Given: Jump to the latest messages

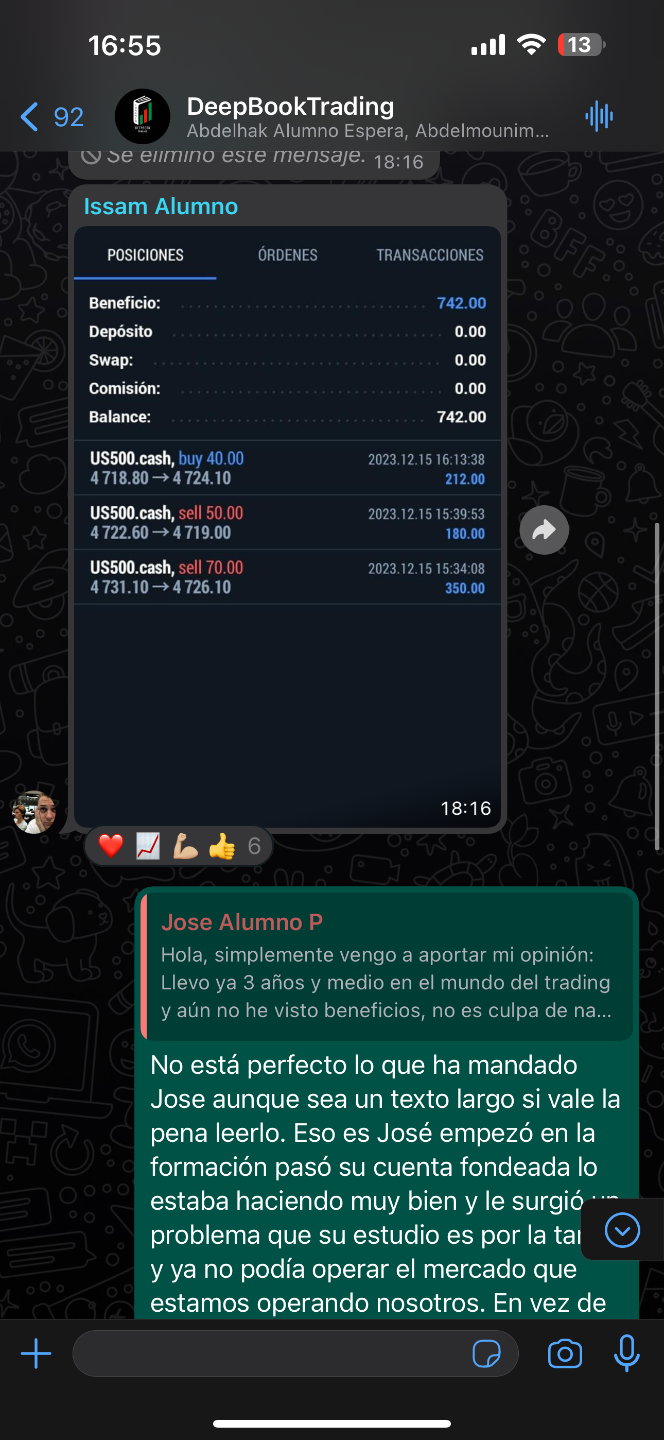Looking at the screenshot, I should (622, 1229).
